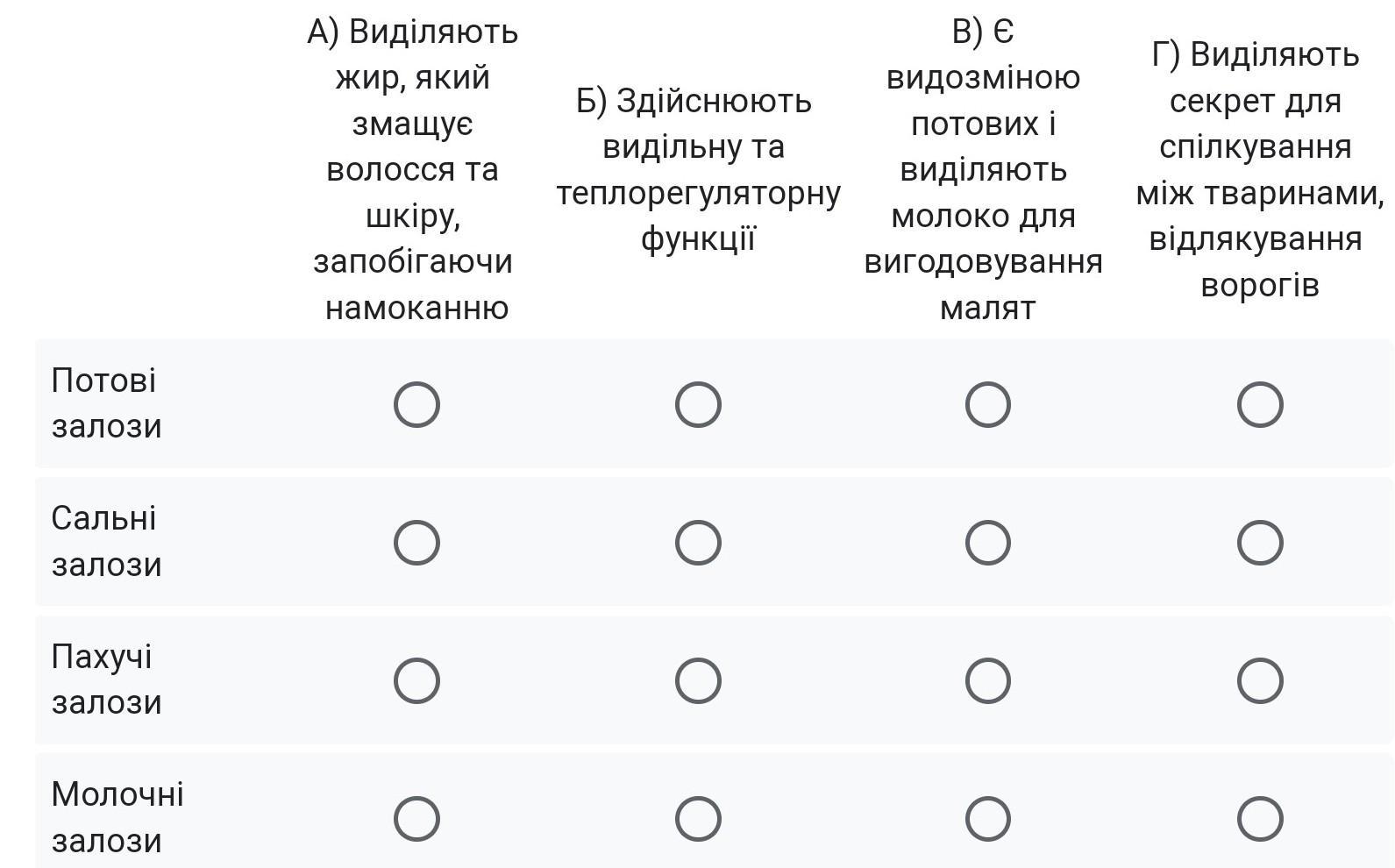Pick option В for Молочні залози

click(x=987, y=819)
